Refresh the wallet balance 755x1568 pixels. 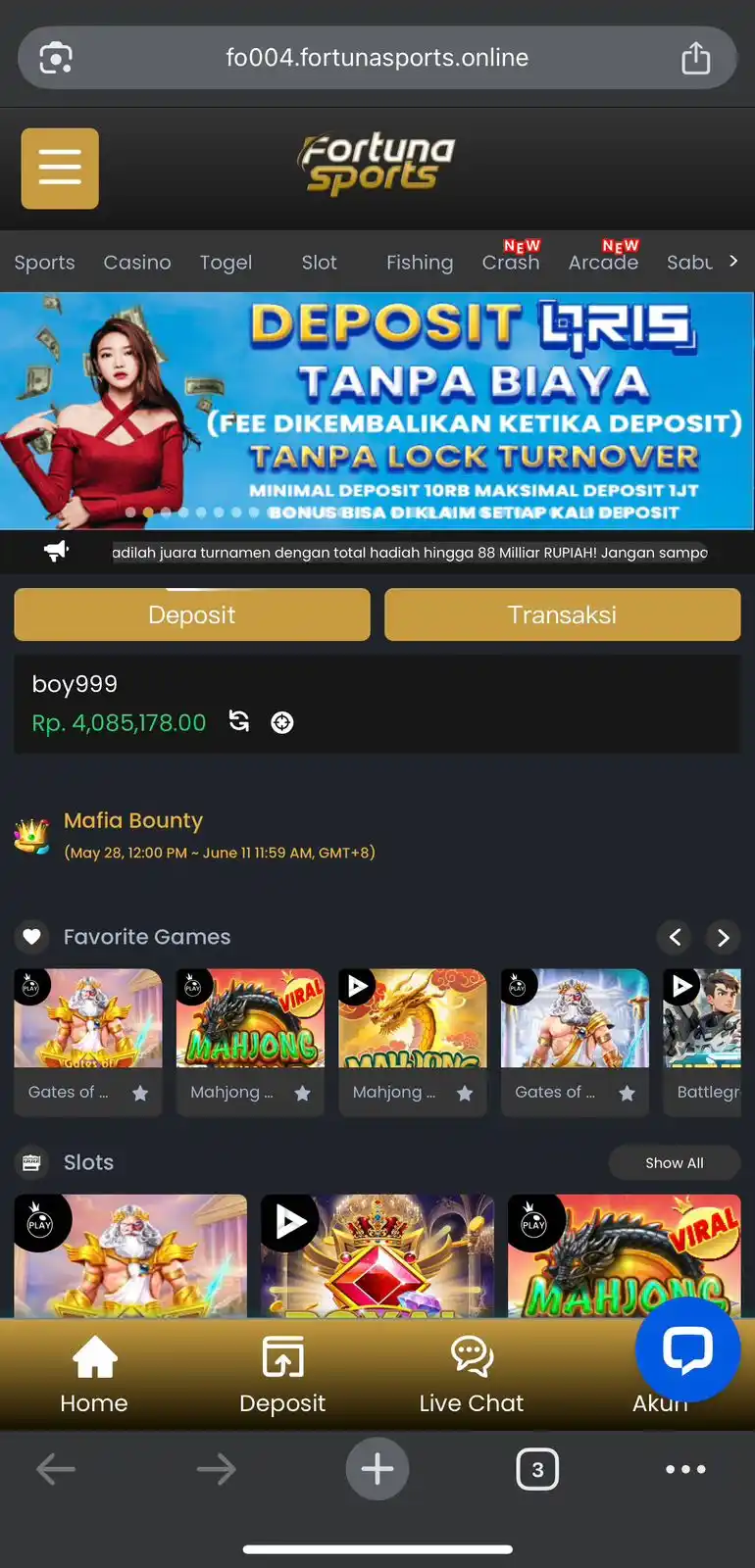(239, 722)
